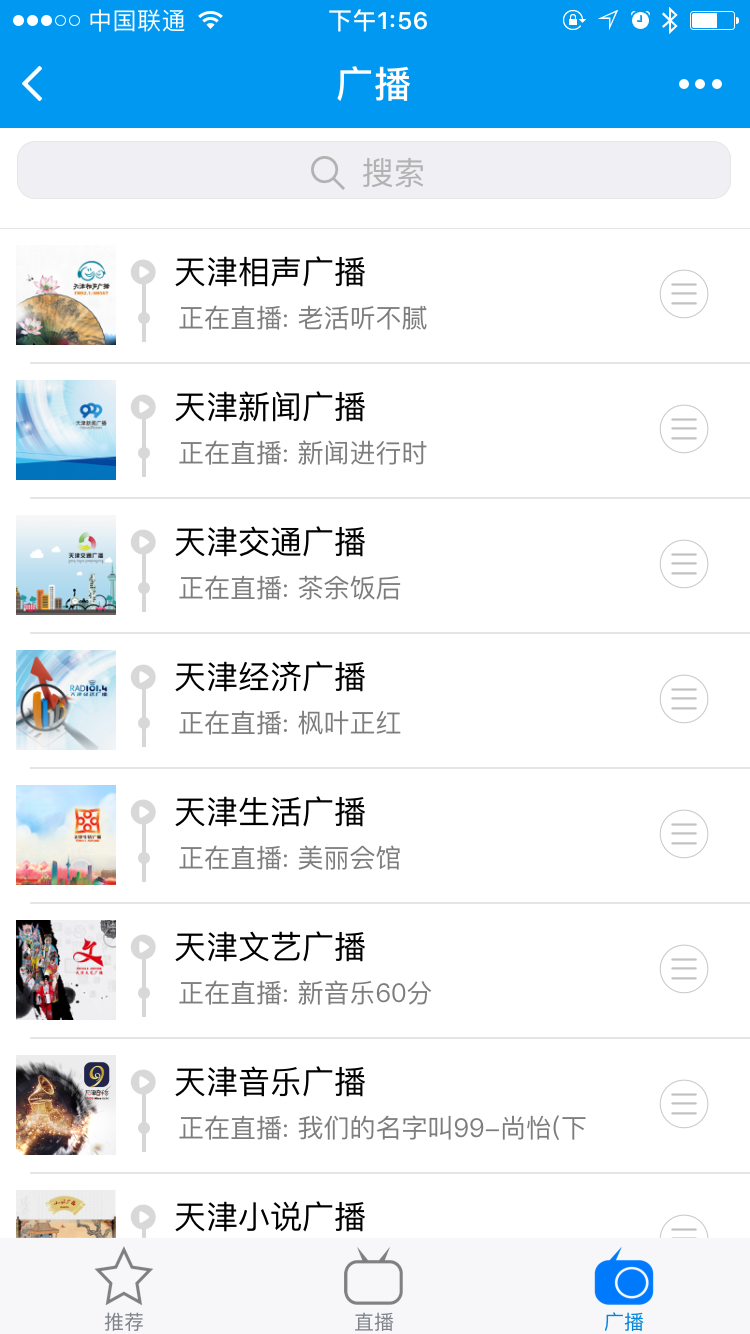
Task: Tap the menu icon for 天津交通广播
Action: coord(684,564)
